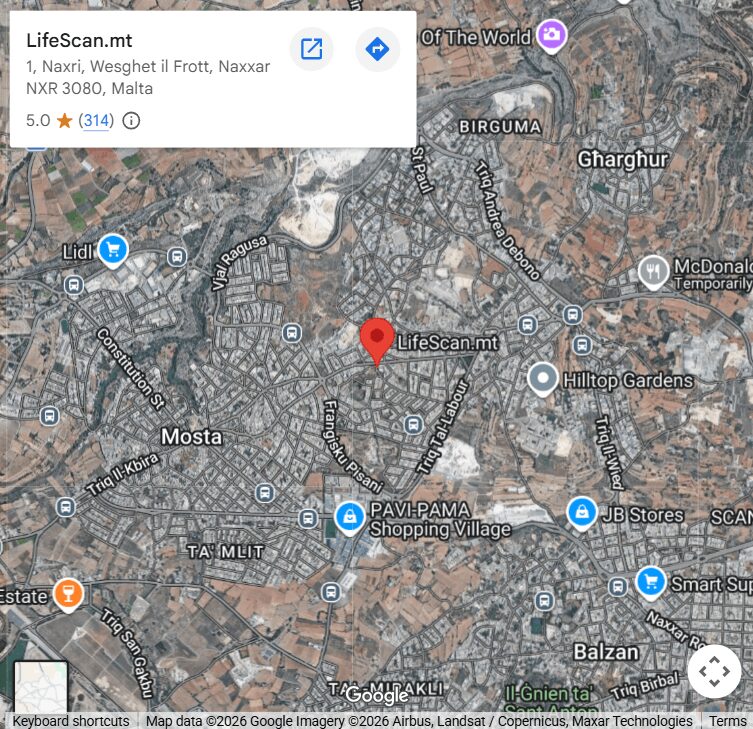Select the PAVI-PAMA Shopping Village marker
753x729 pixels.
349,517
